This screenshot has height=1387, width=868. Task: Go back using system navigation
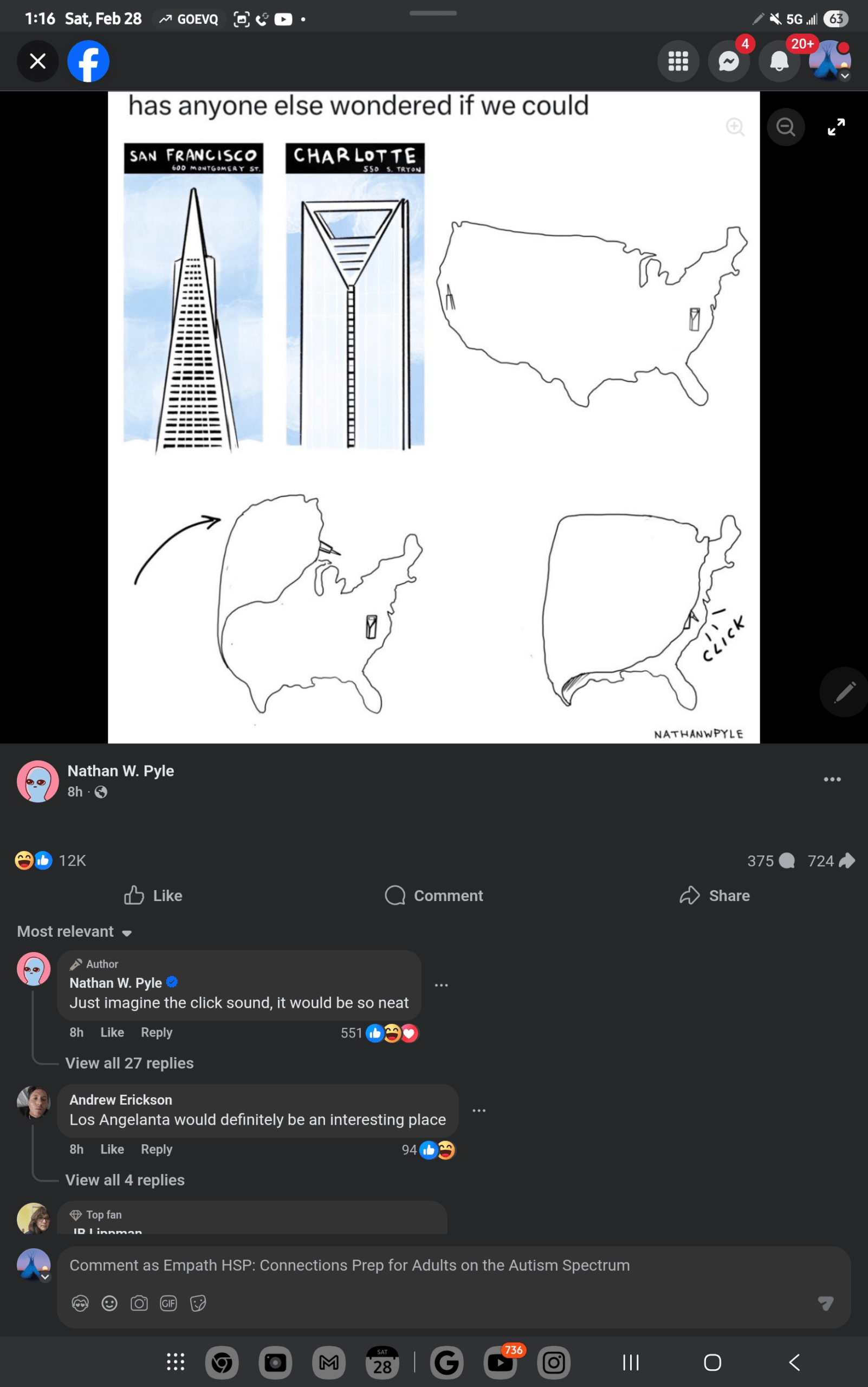point(794,1362)
